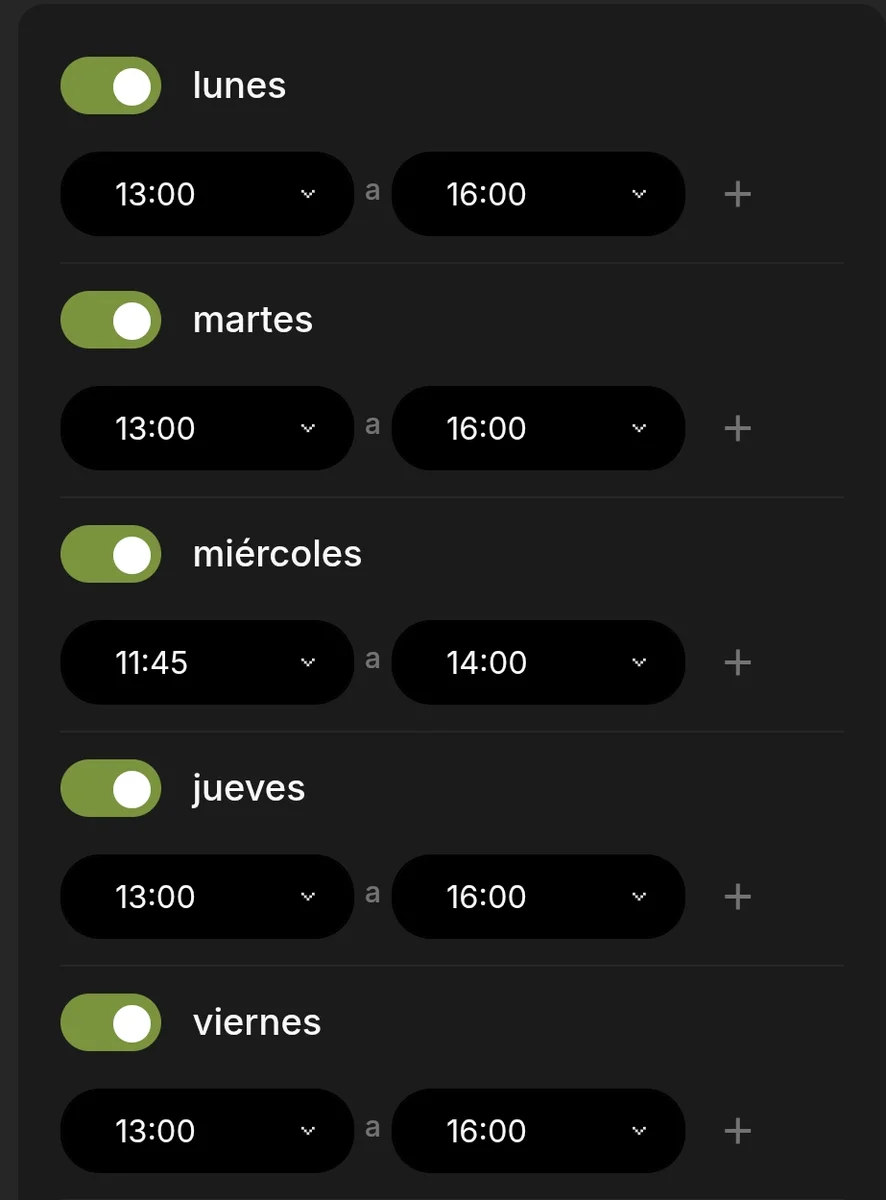Open the lunes start time dropdown
886x1200 pixels.
(207, 194)
